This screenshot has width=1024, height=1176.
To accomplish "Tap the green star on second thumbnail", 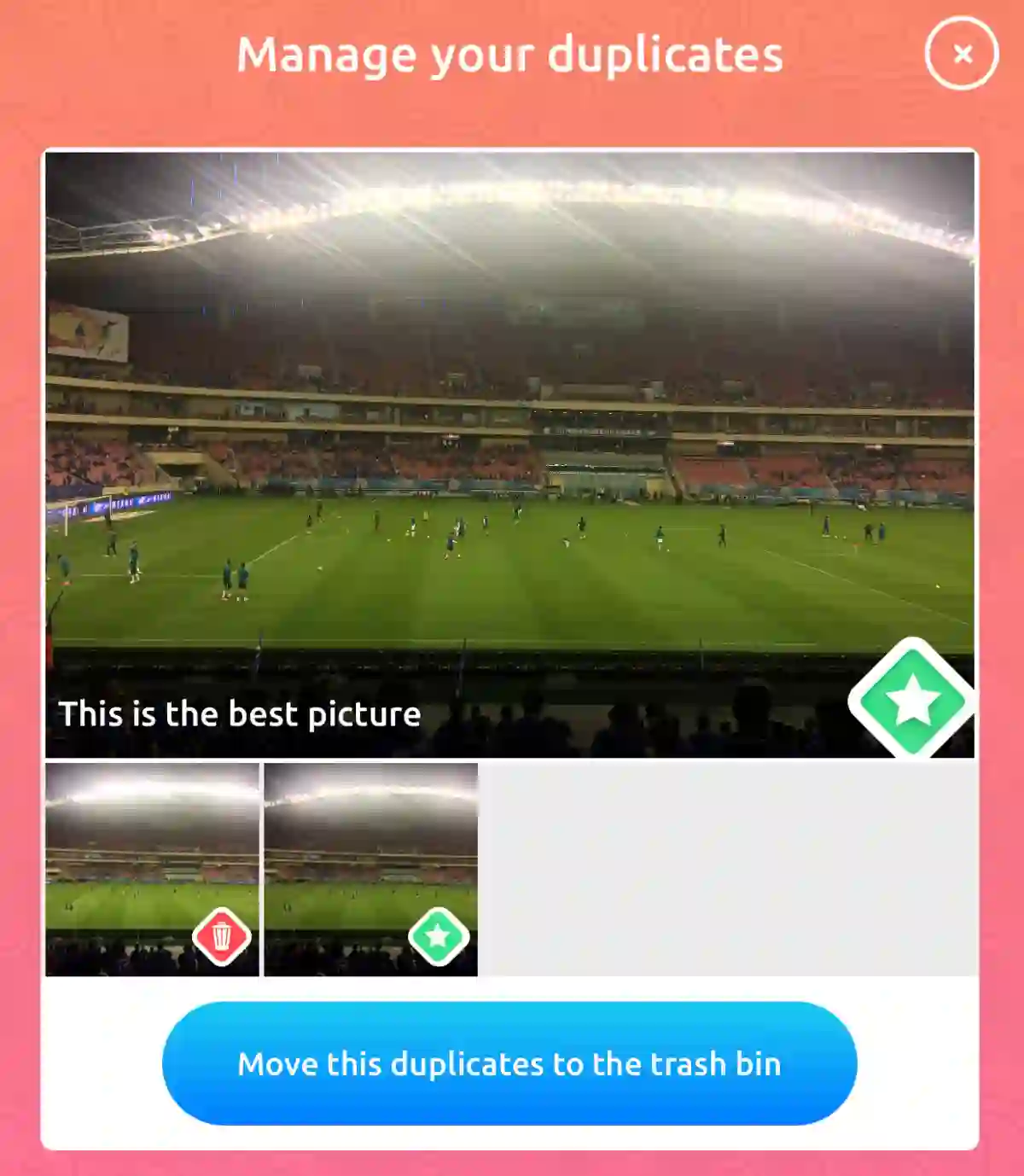I will pyautogui.click(x=439, y=936).
